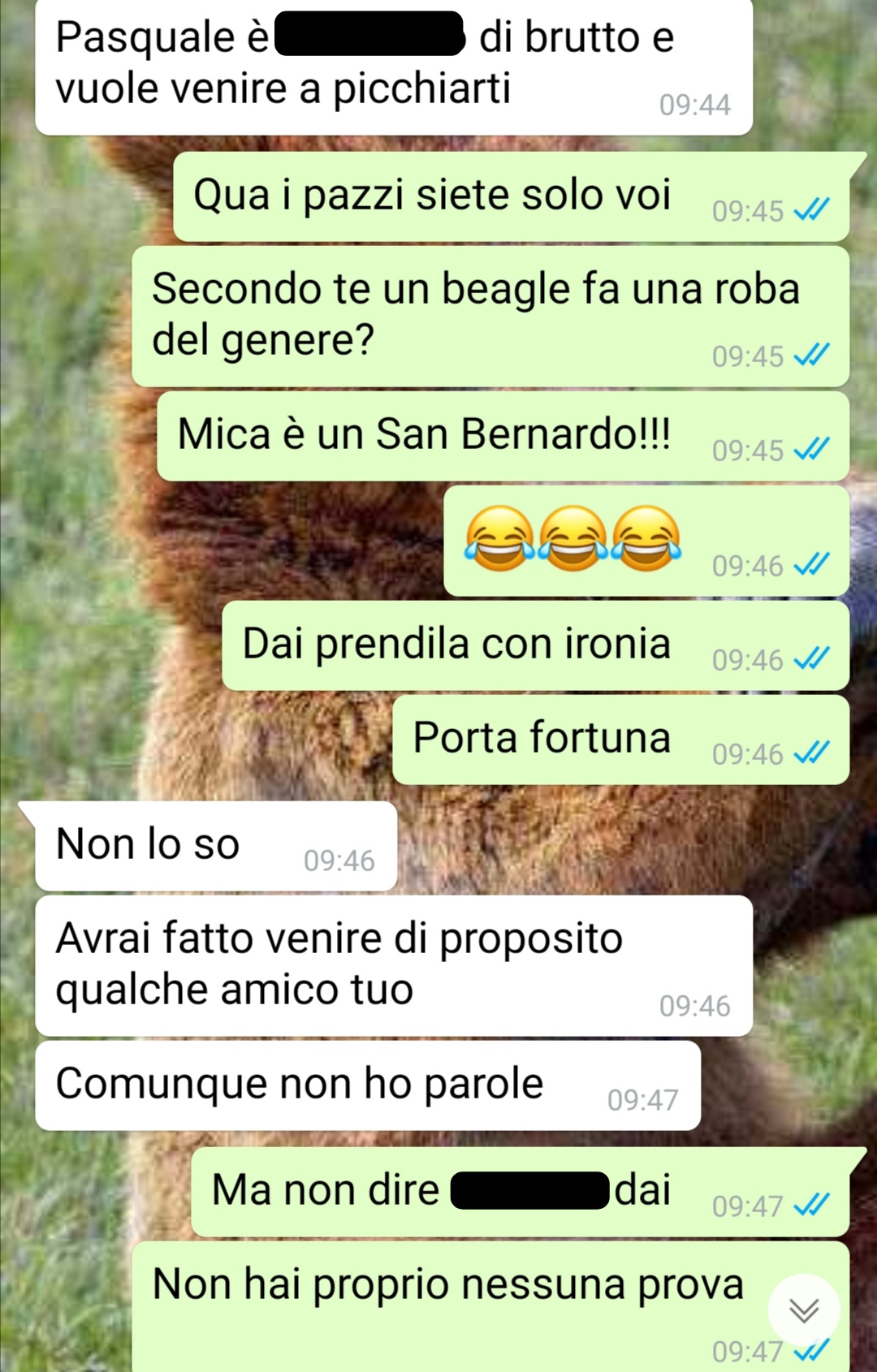Jump to the latest messages with the down arrow

803,1309
